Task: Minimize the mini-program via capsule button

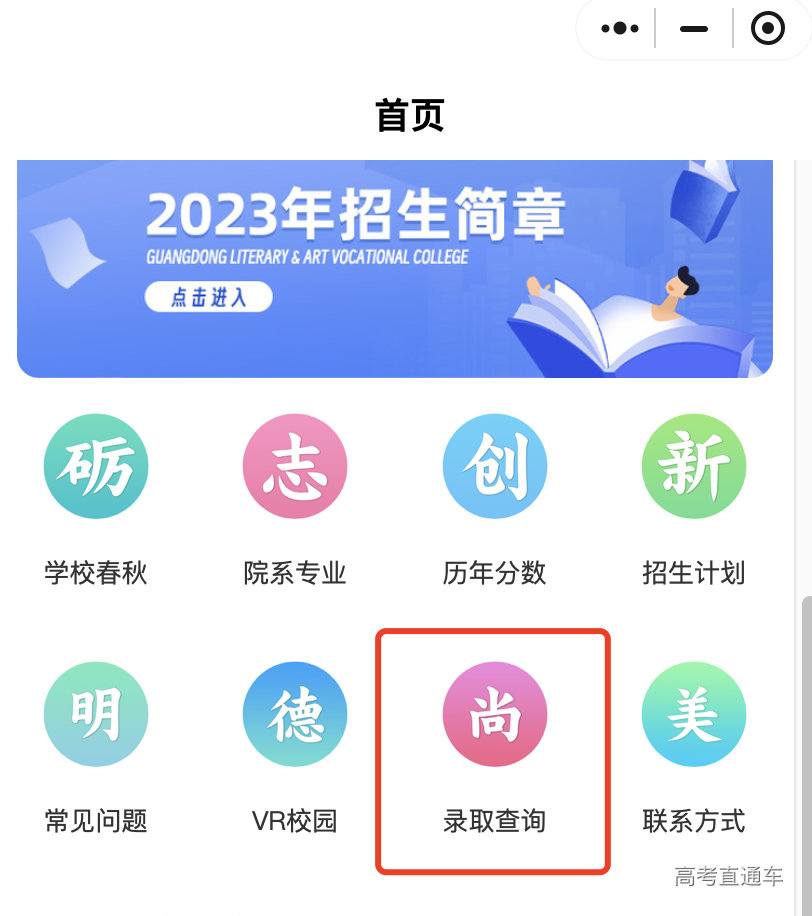Action: pos(694,28)
